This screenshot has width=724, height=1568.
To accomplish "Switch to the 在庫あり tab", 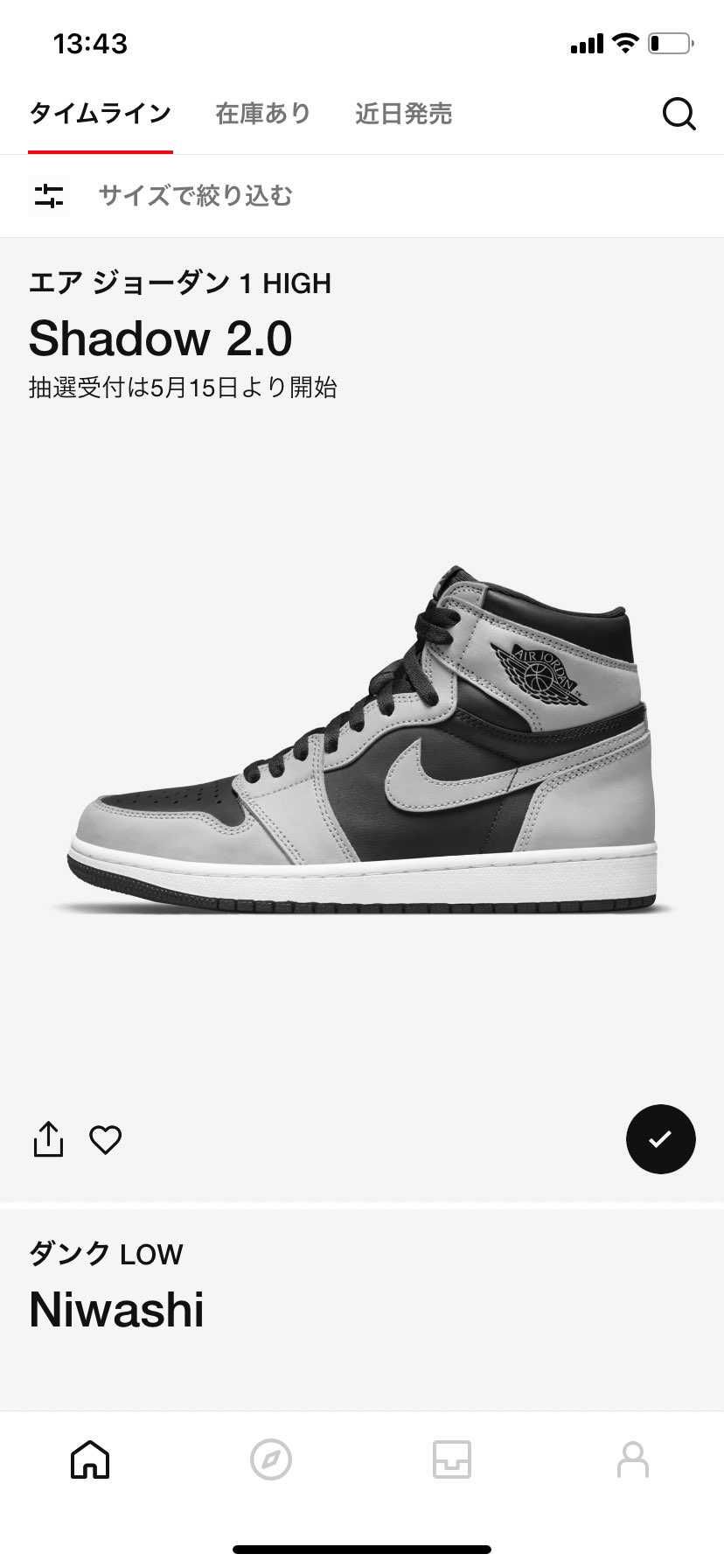I will coord(263,114).
